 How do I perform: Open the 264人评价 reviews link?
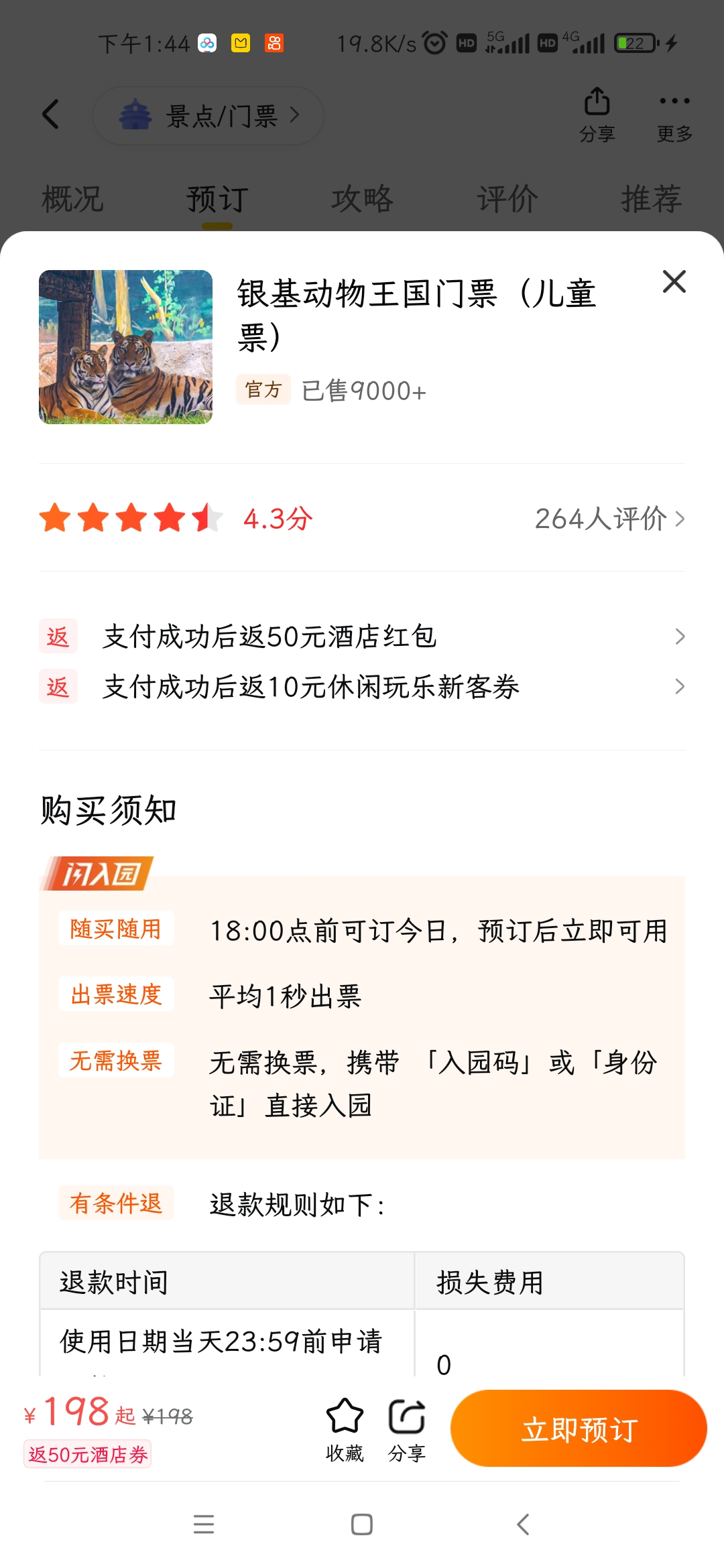pyautogui.click(x=609, y=519)
